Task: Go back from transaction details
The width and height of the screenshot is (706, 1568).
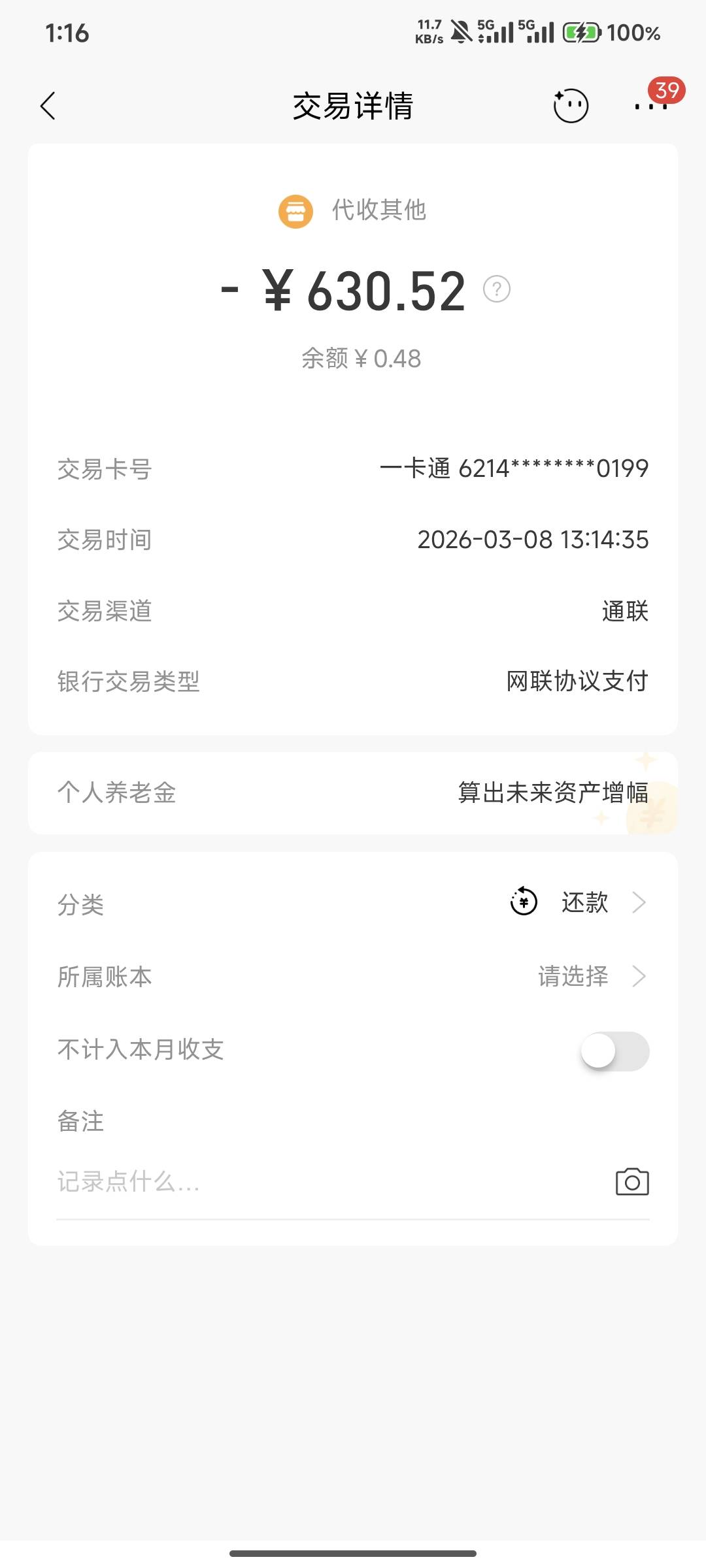Action: pyautogui.click(x=48, y=106)
